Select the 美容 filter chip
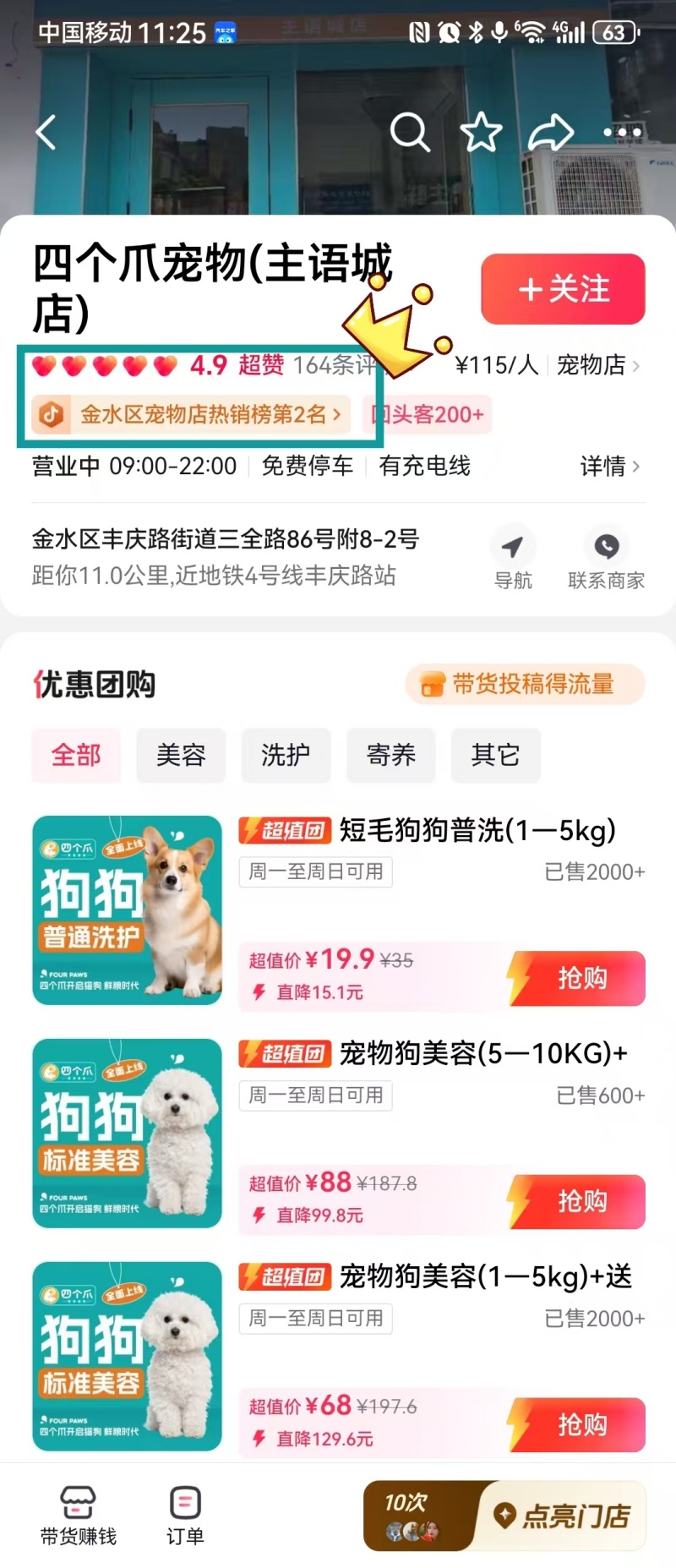 point(181,755)
